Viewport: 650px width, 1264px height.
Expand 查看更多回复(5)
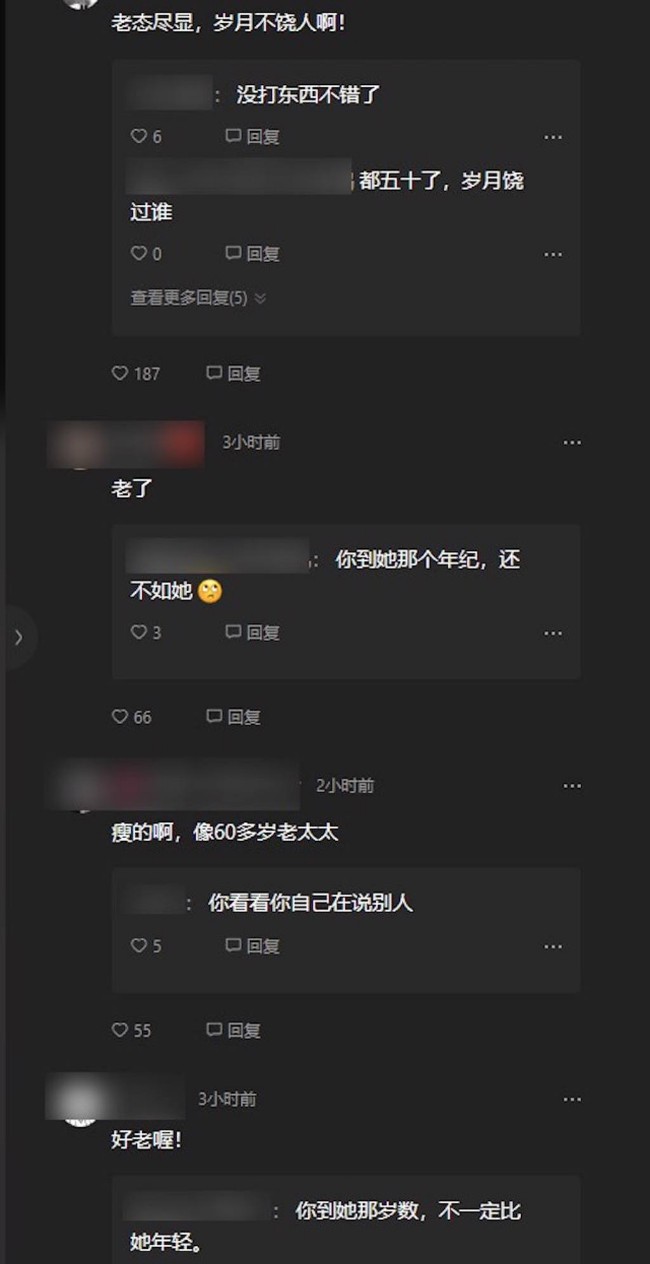198,298
